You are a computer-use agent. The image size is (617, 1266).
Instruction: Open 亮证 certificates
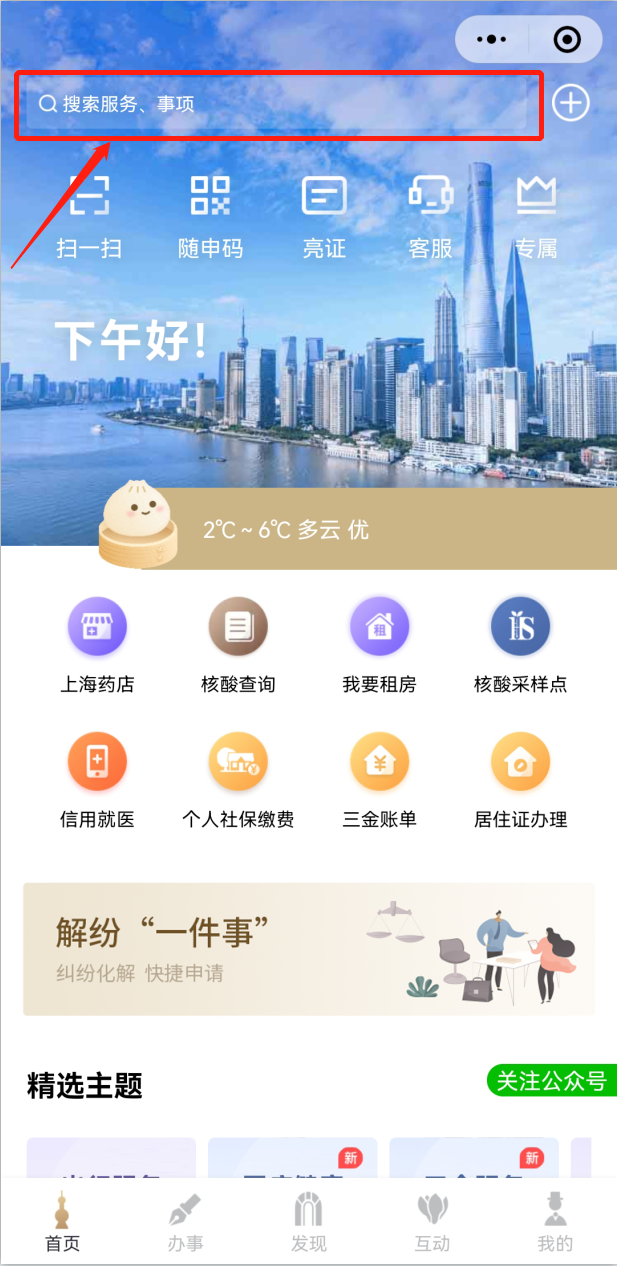(x=324, y=215)
